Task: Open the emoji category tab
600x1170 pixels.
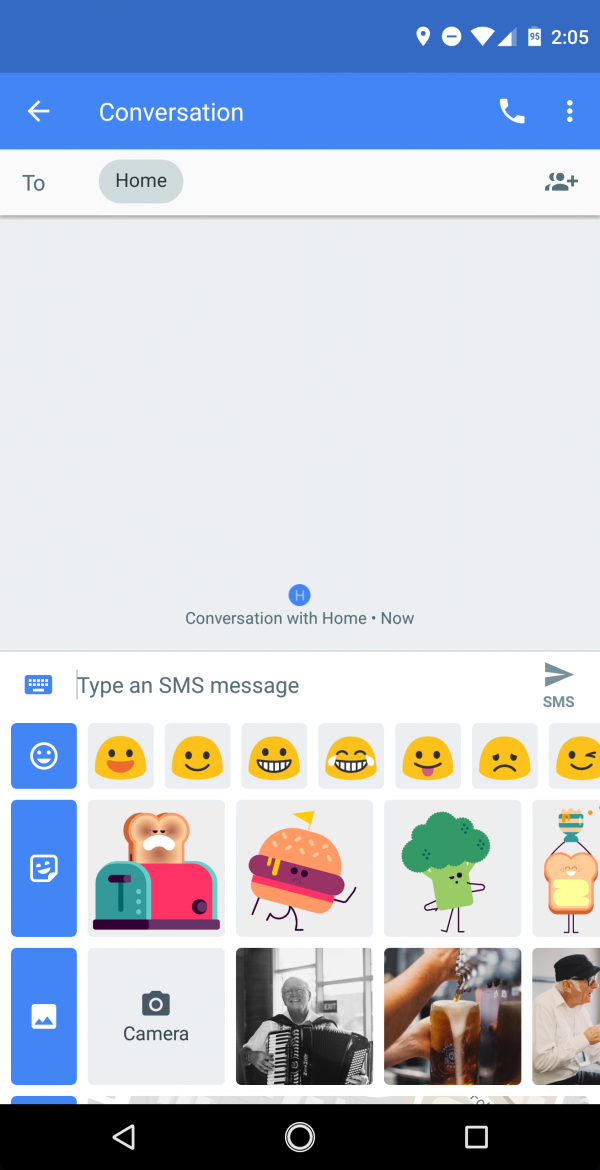Action: (x=44, y=756)
